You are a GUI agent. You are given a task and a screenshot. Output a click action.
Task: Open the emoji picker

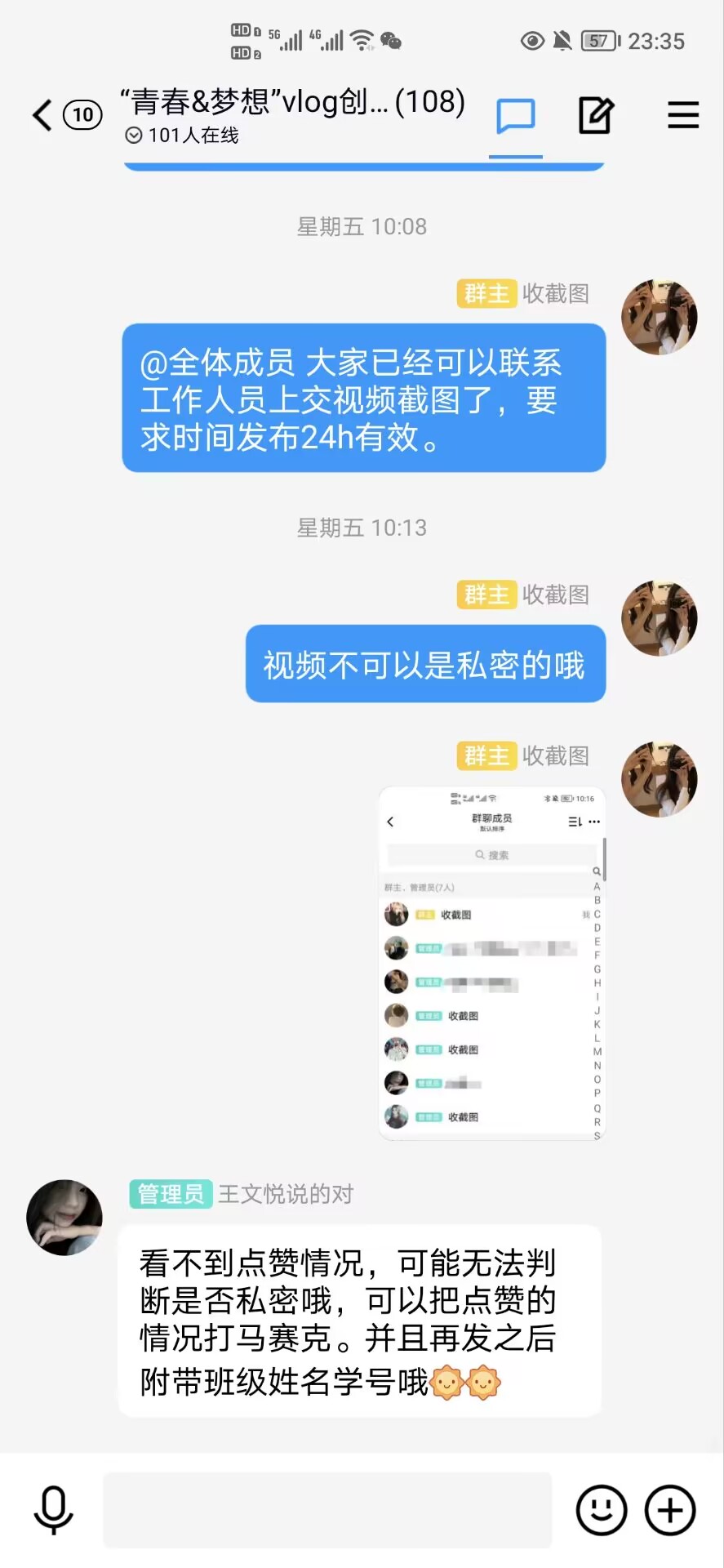(602, 1510)
